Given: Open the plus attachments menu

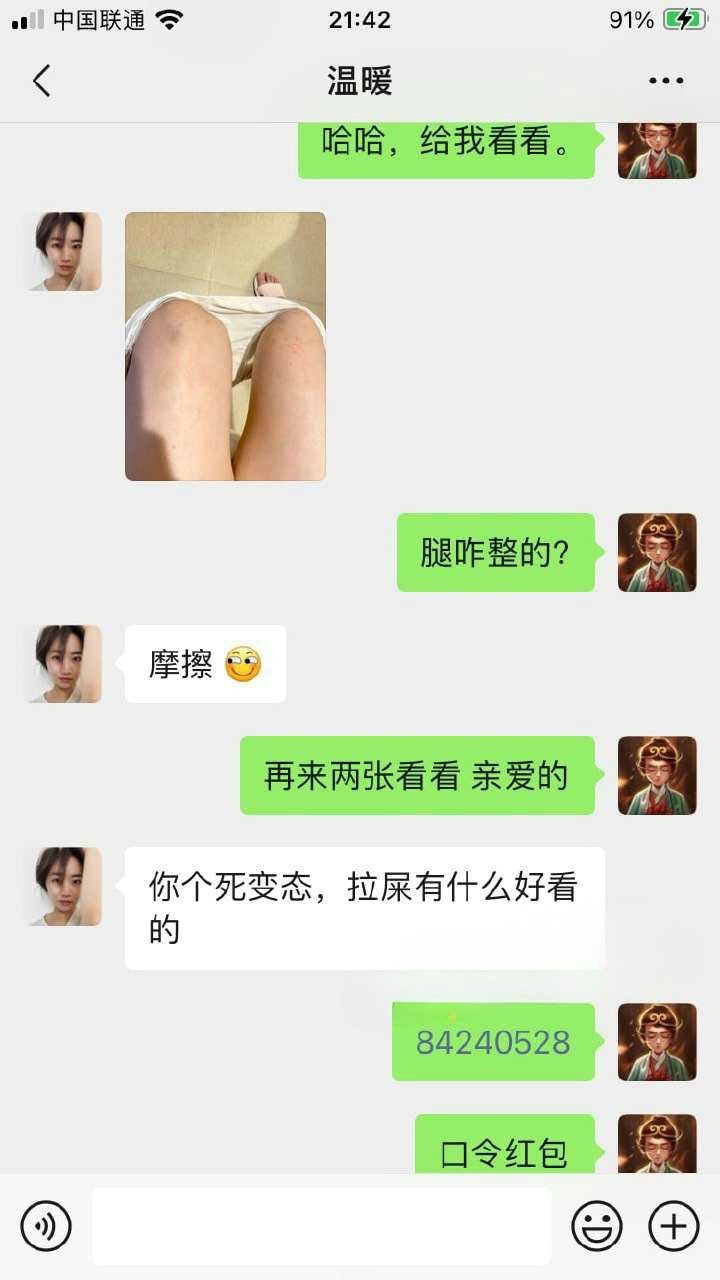Looking at the screenshot, I should 673,1226.
